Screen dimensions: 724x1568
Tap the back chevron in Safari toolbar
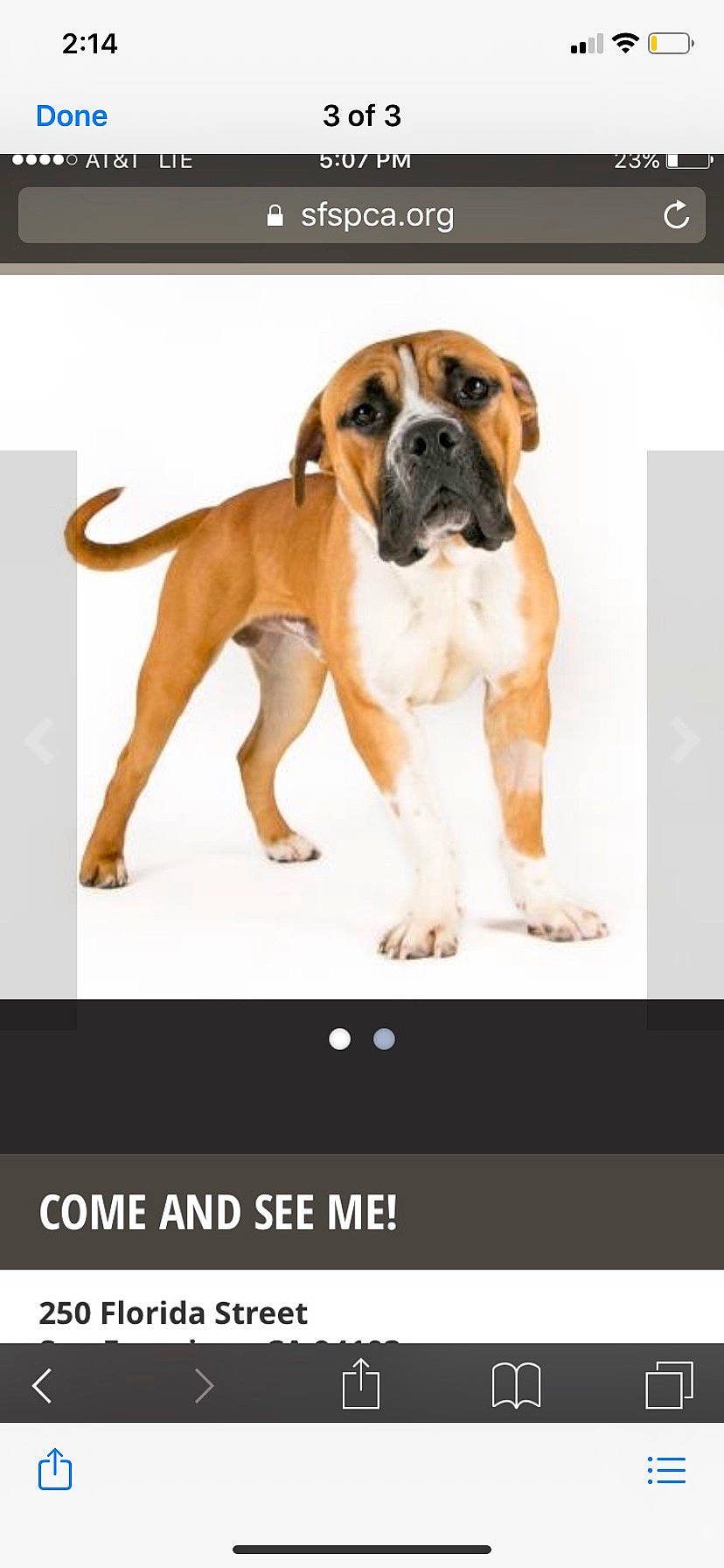pos(44,1385)
